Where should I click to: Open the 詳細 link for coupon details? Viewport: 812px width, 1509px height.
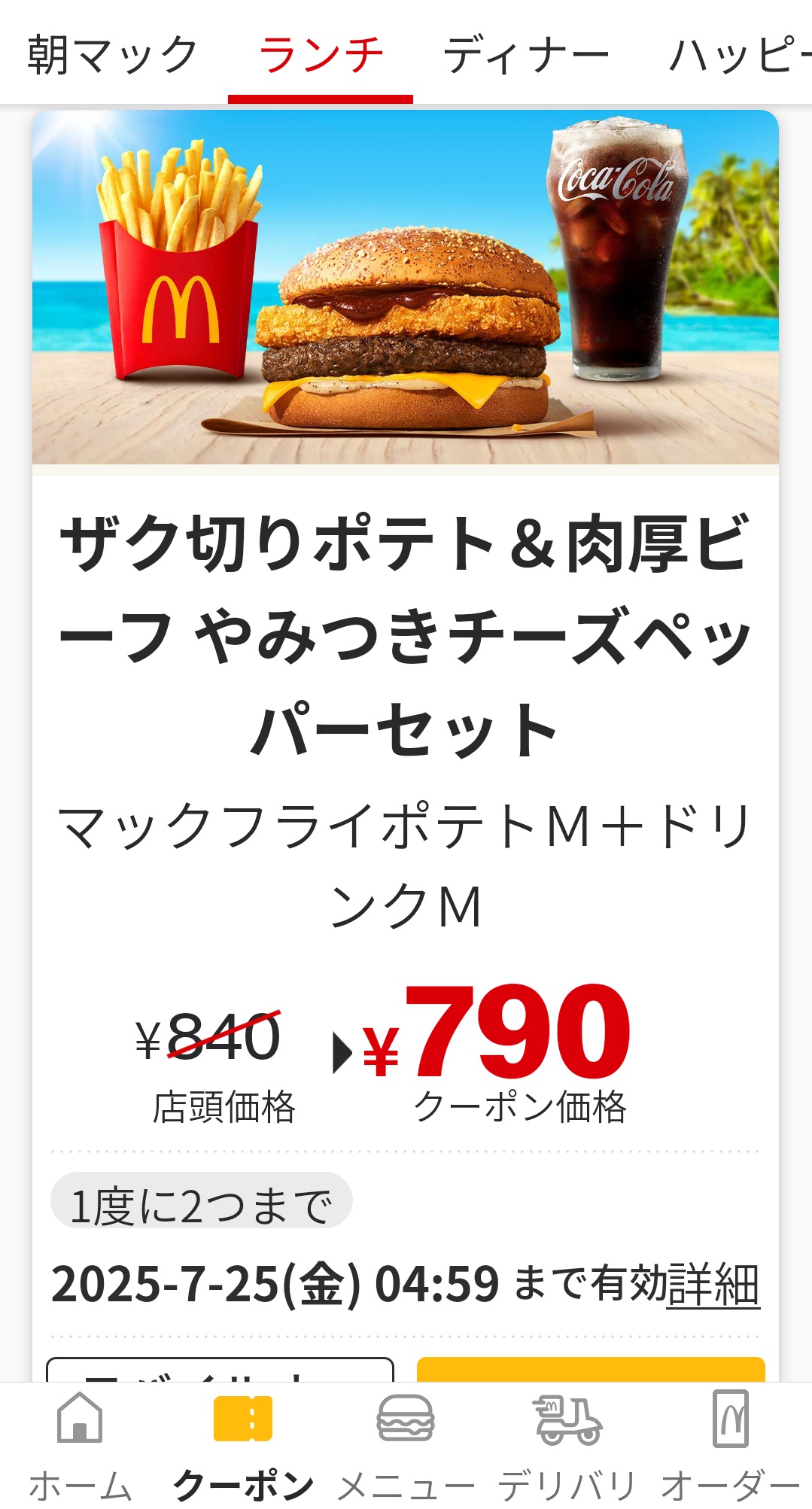pos(713,1284)
